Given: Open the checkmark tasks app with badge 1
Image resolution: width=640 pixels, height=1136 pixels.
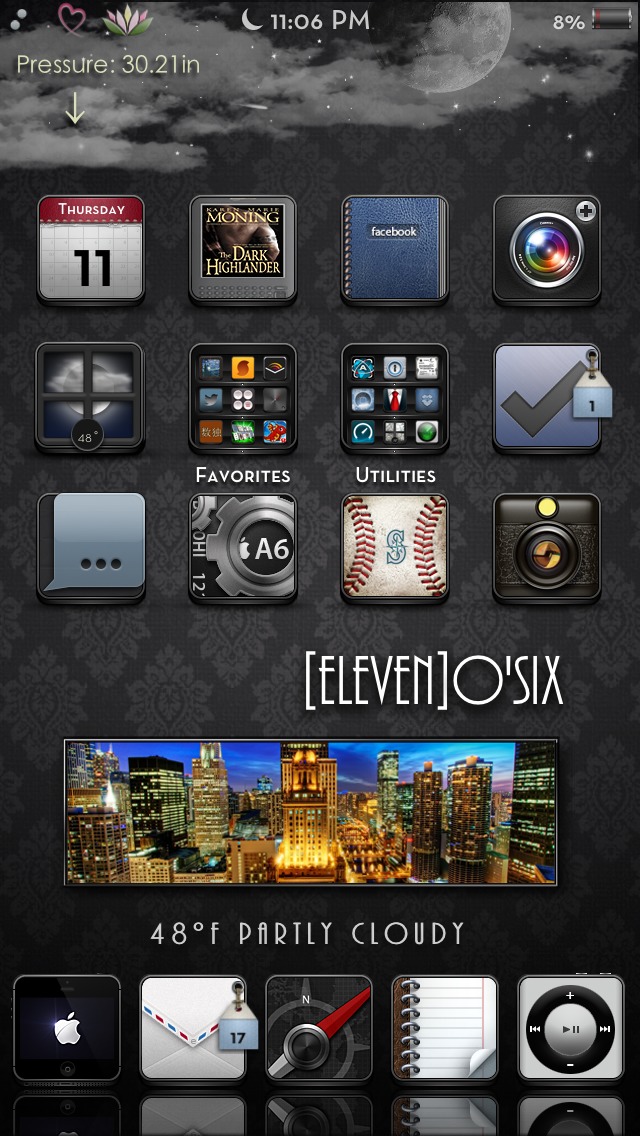Looking at the screenshot, I should pyautogui.click(x=547, y=398).
